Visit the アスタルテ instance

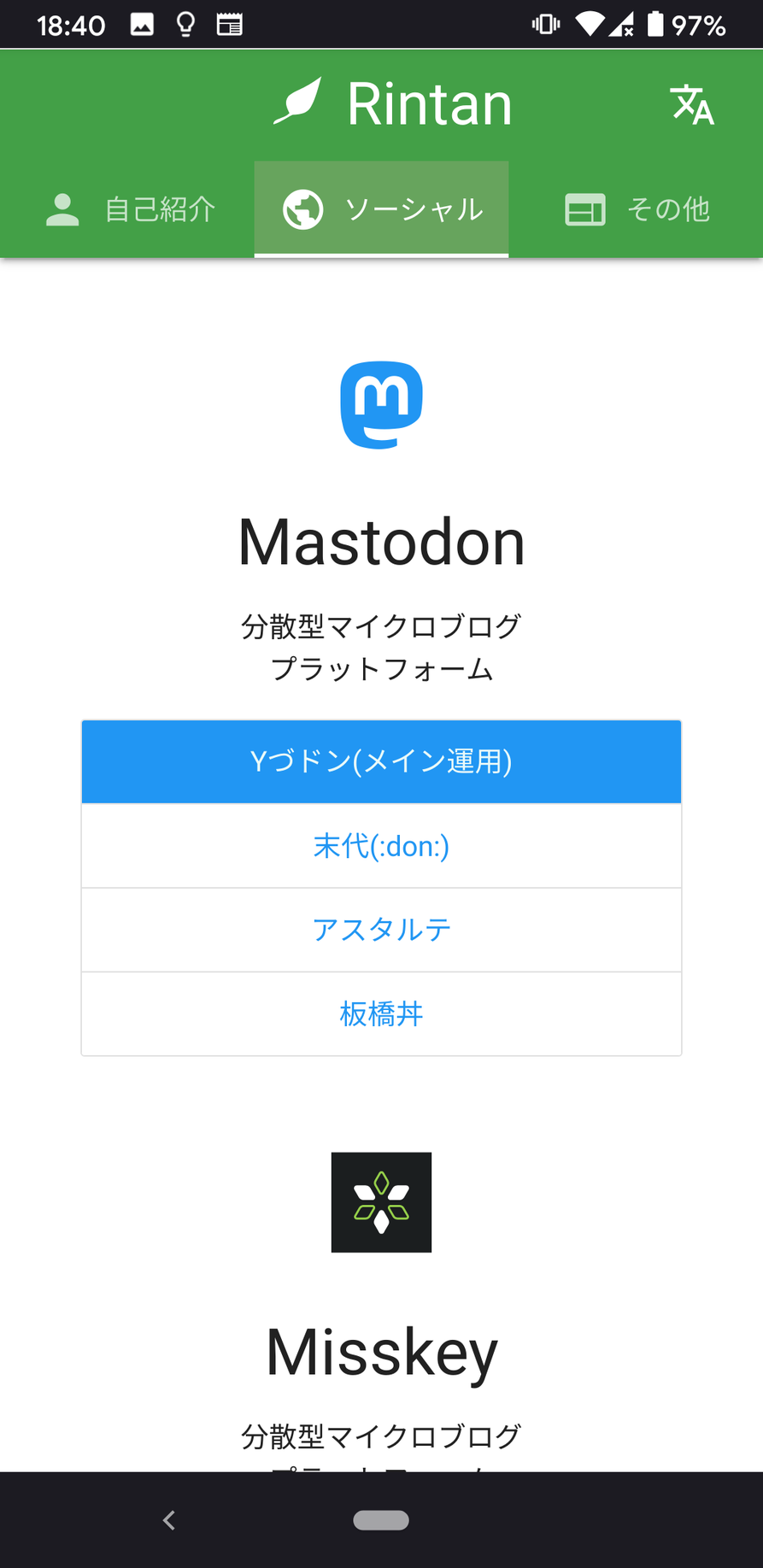(381, 930)
